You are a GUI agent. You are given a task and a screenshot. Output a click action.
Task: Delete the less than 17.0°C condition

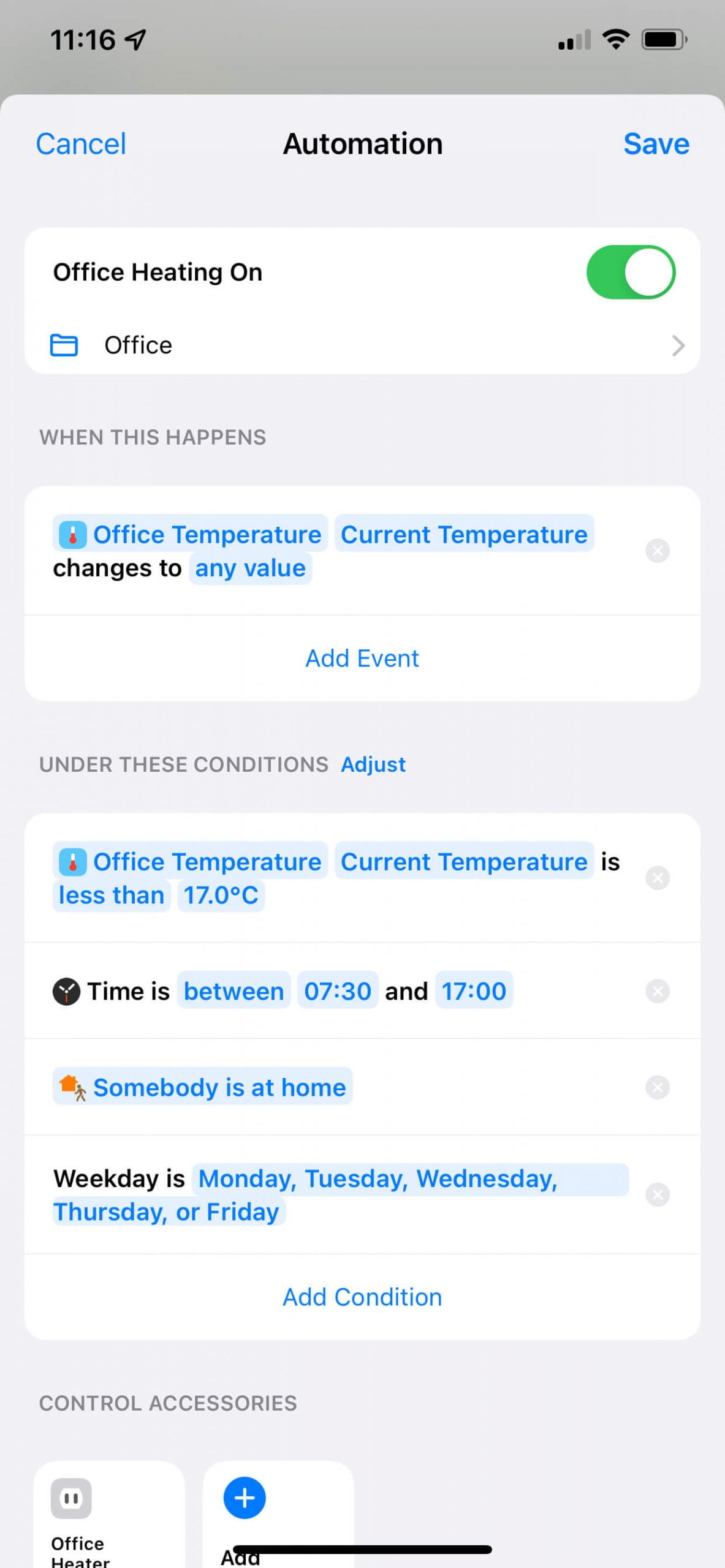point(657,878)
